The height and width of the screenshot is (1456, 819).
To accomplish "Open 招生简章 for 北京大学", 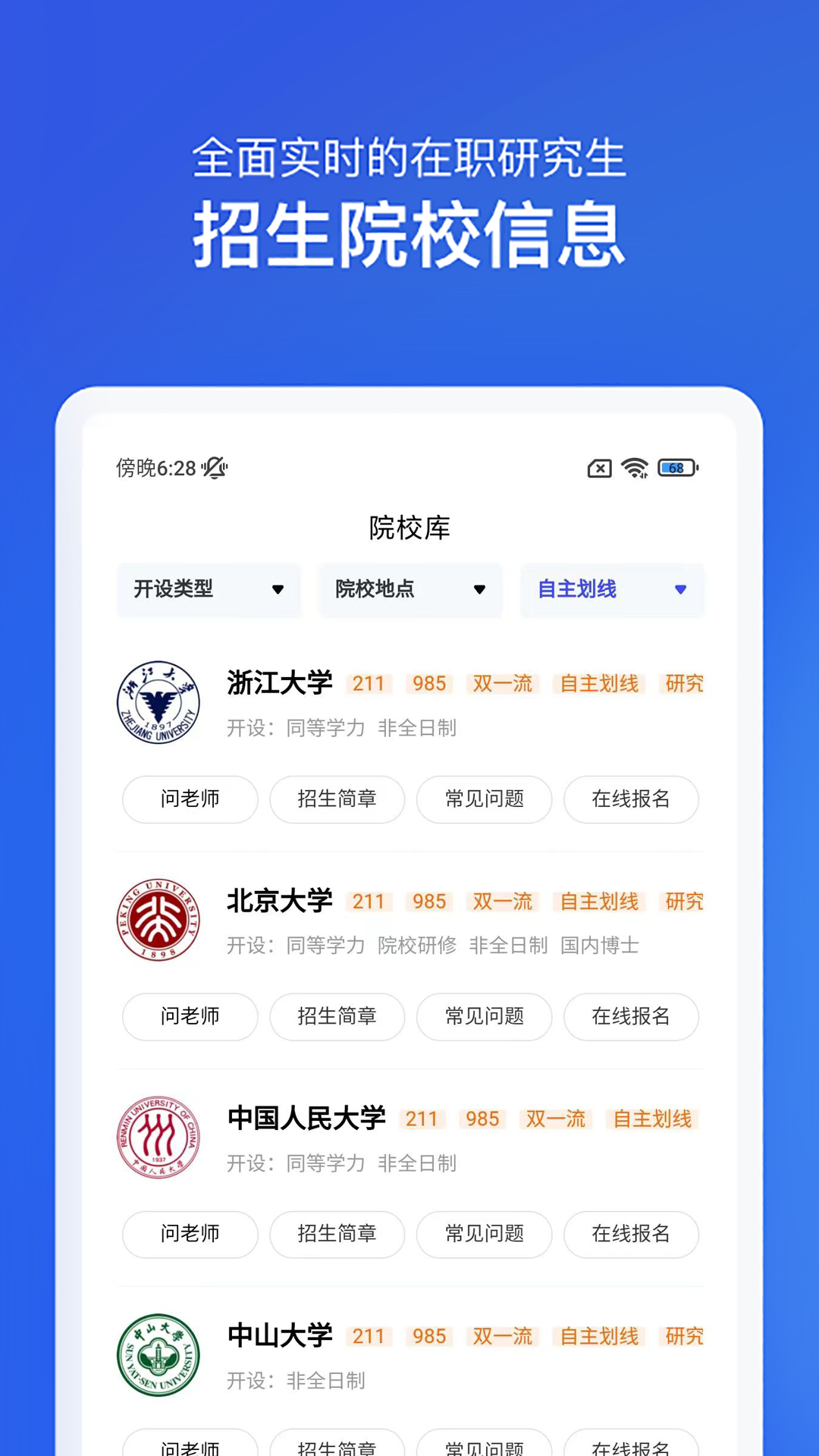I will coord(337,1017).
